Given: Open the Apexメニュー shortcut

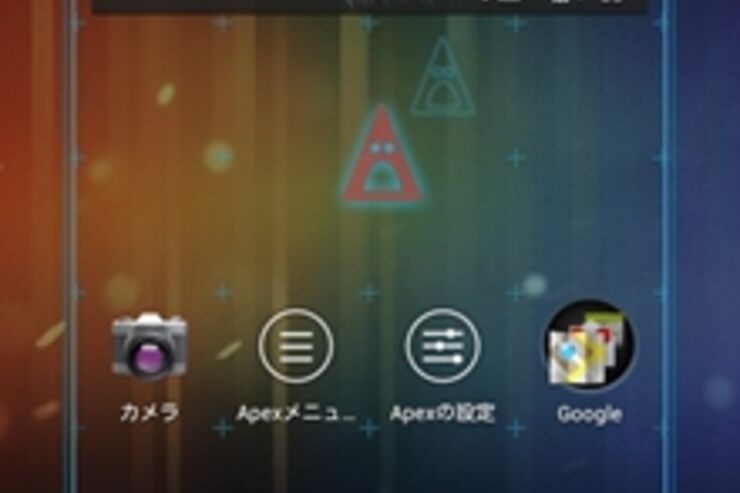Looking at the screenshot, I should coord(296,346).
